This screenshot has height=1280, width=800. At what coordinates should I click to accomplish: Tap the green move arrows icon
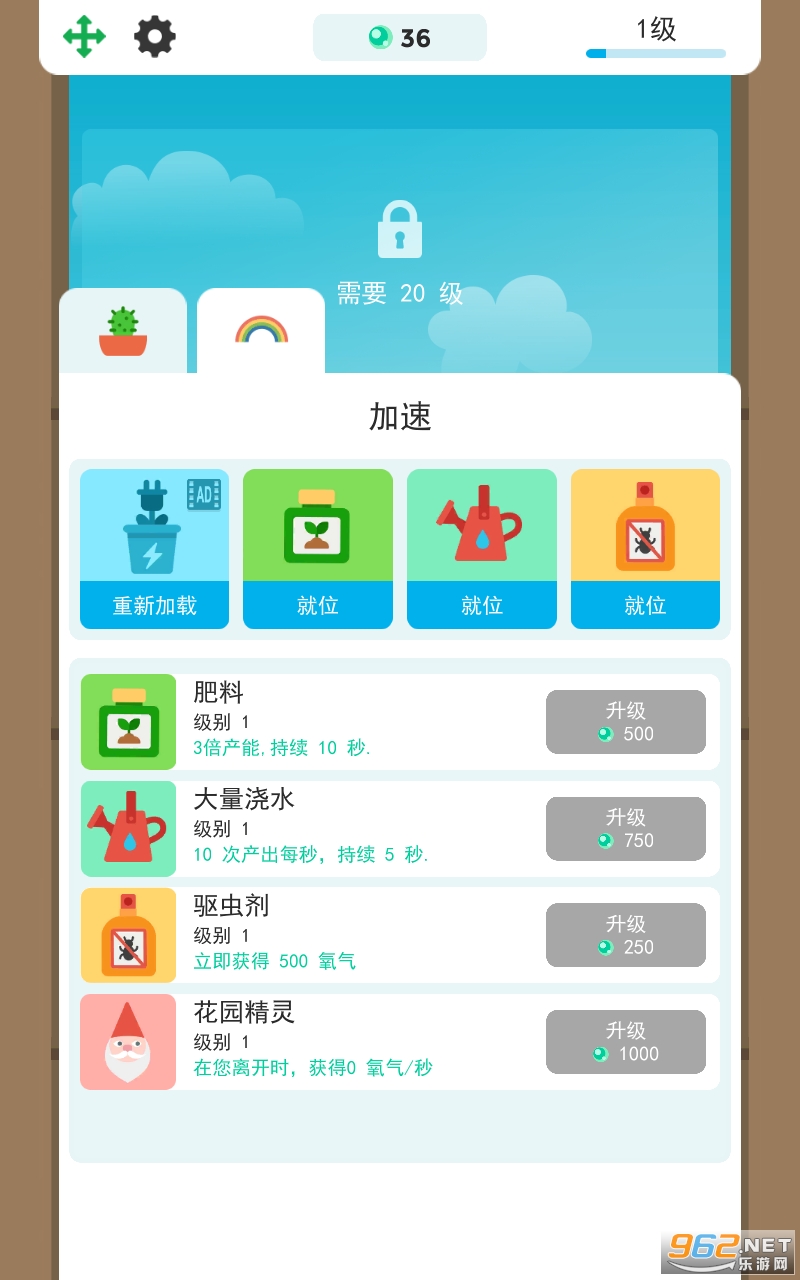click(84, 37)
